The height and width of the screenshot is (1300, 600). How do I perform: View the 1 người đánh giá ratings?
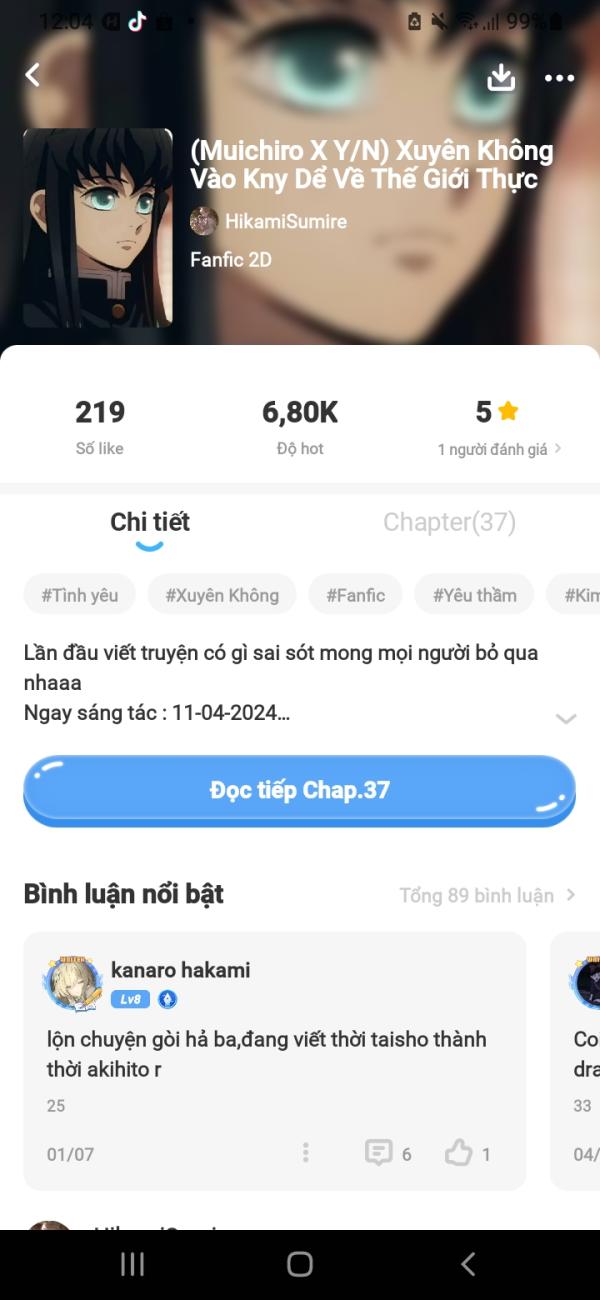coord(499,449)
